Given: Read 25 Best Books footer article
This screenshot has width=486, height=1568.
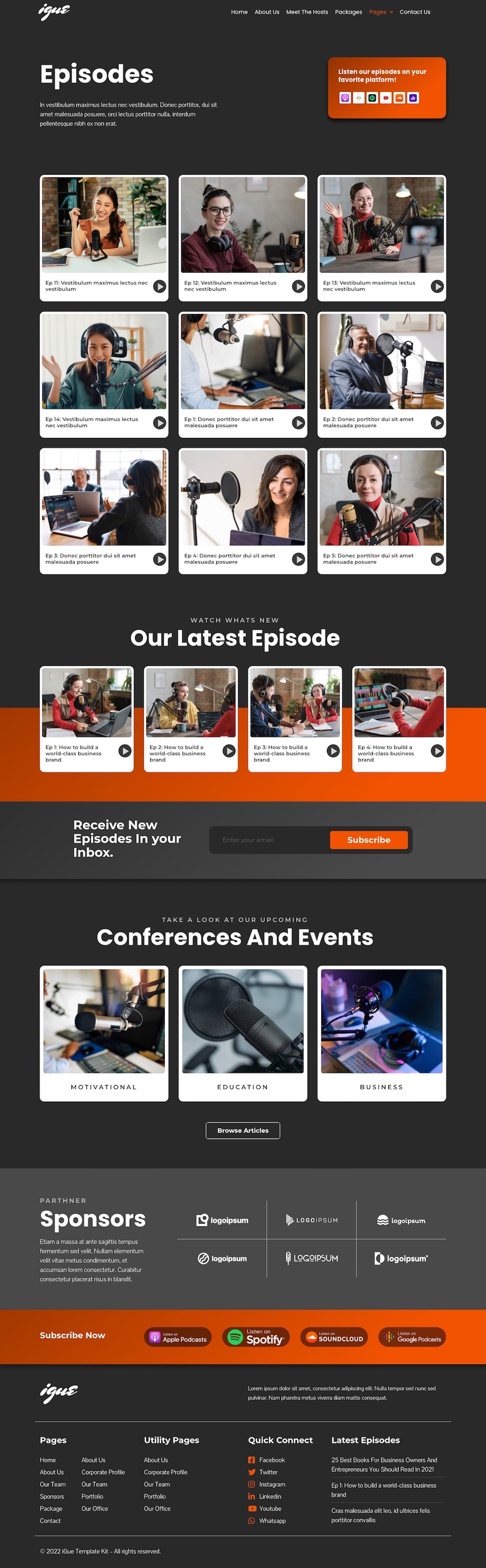Looking at the screenshot, I should coord(383,1465).
